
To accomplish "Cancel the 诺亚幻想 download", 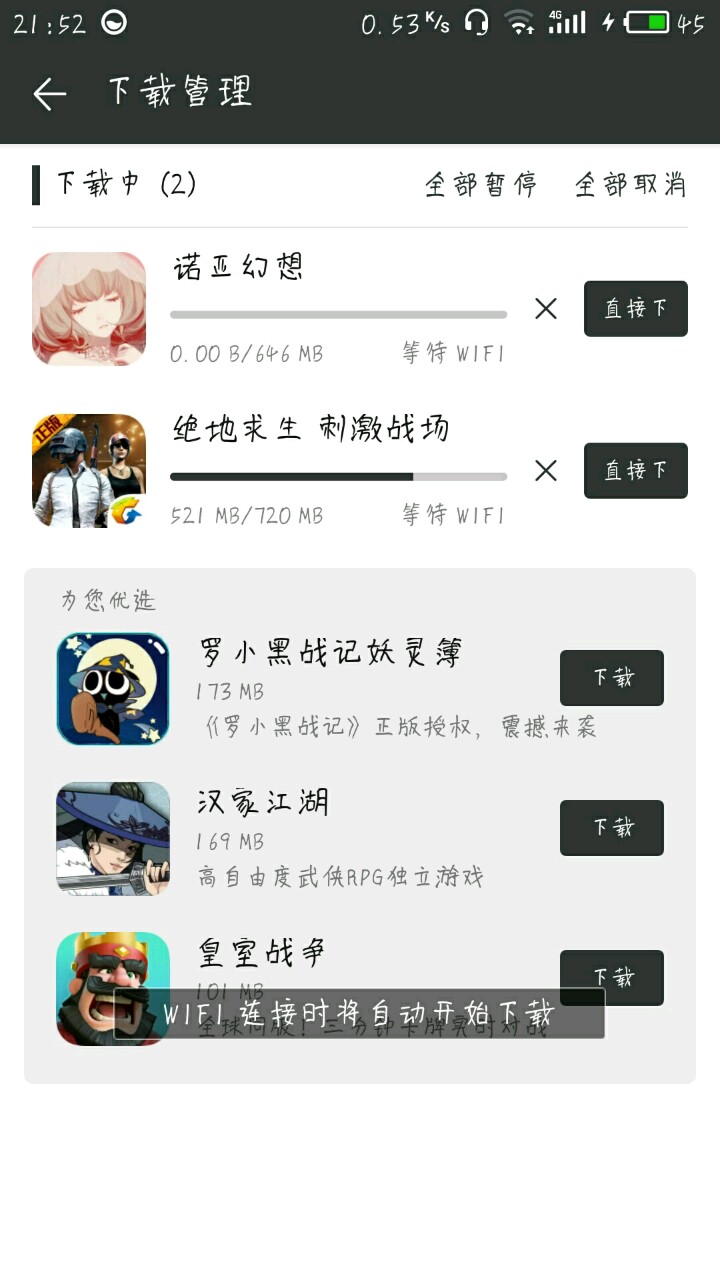I will (x=546, y=309).
